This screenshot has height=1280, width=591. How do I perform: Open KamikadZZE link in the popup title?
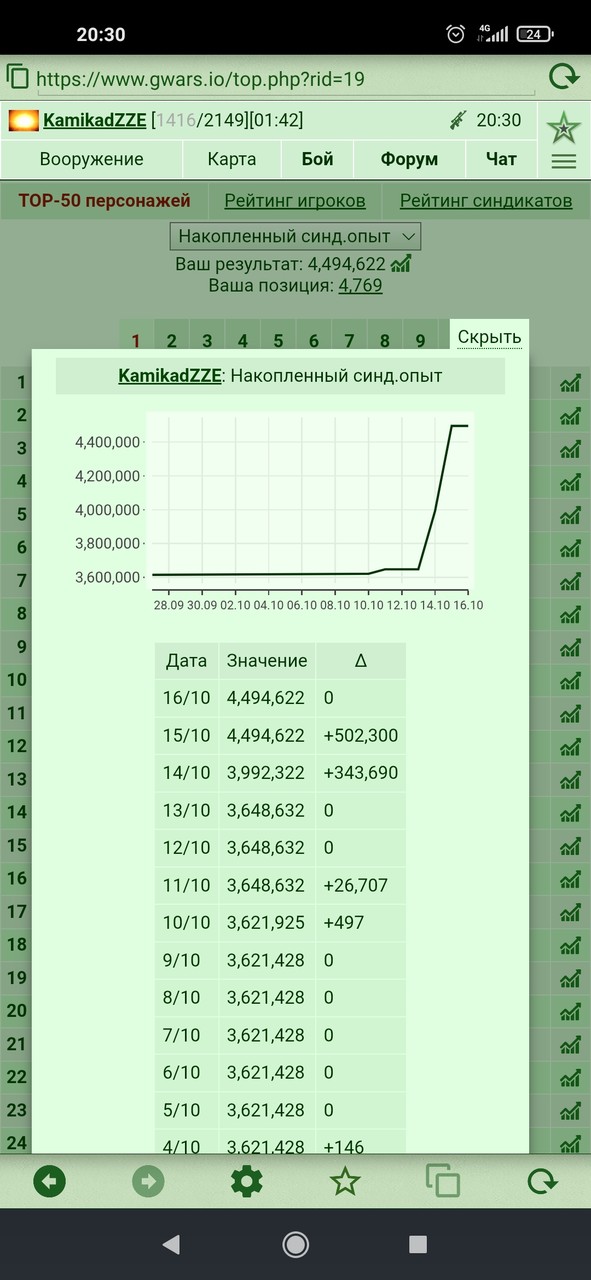click(x=169, y=376)
